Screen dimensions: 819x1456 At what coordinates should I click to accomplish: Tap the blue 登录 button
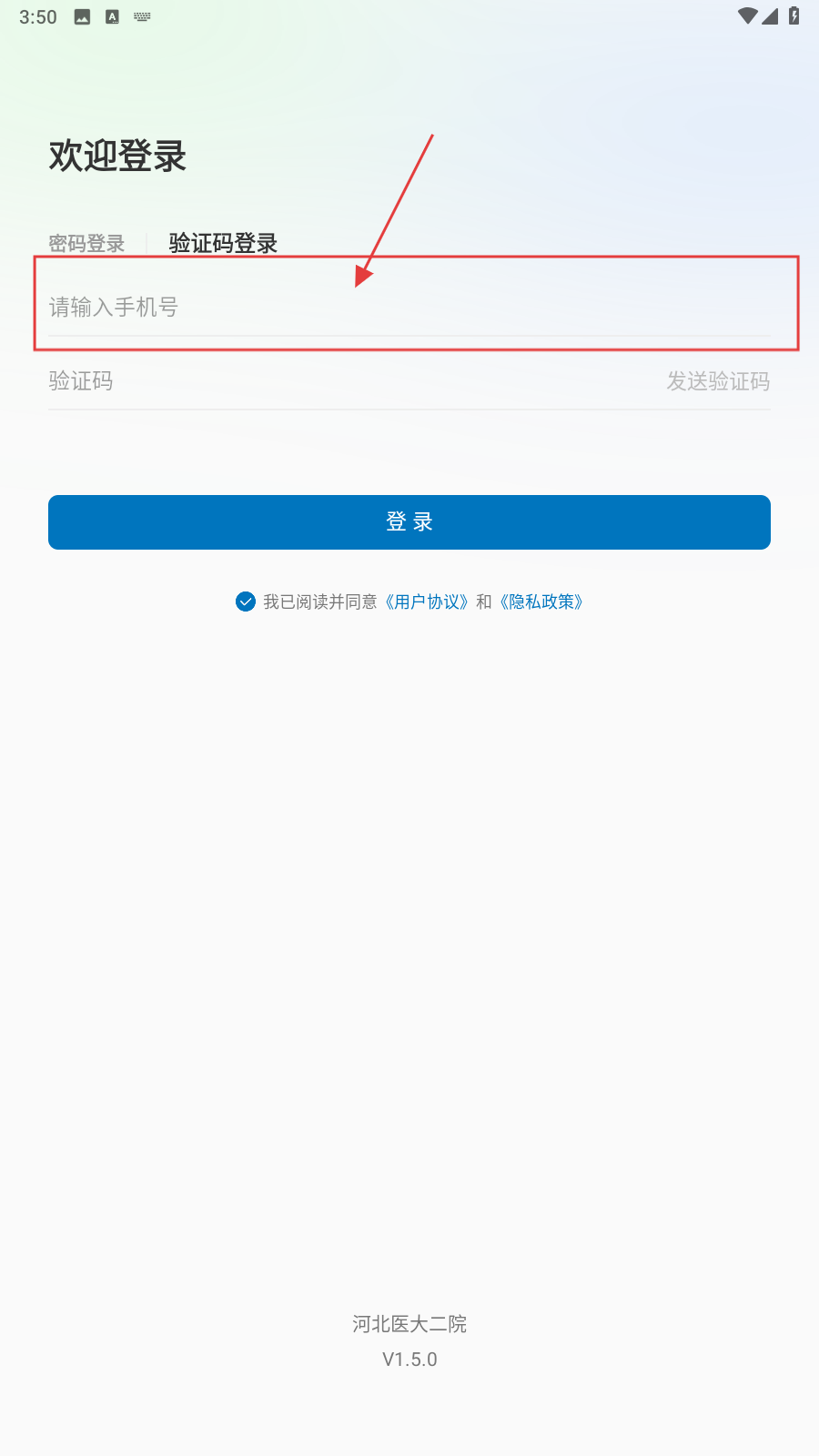point(409,522)
